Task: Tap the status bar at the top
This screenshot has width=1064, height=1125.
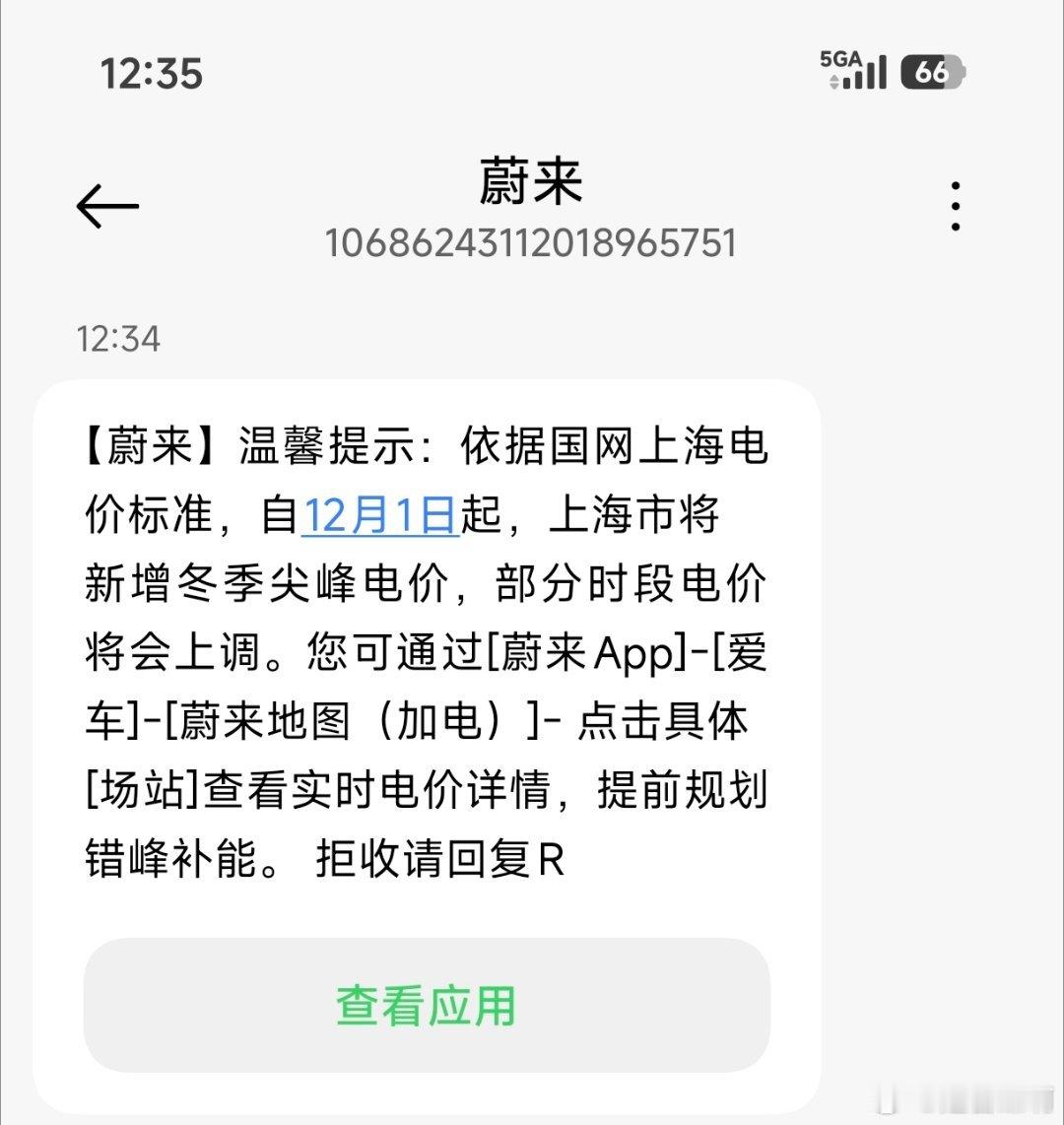Action: click(x=532, y=69)
